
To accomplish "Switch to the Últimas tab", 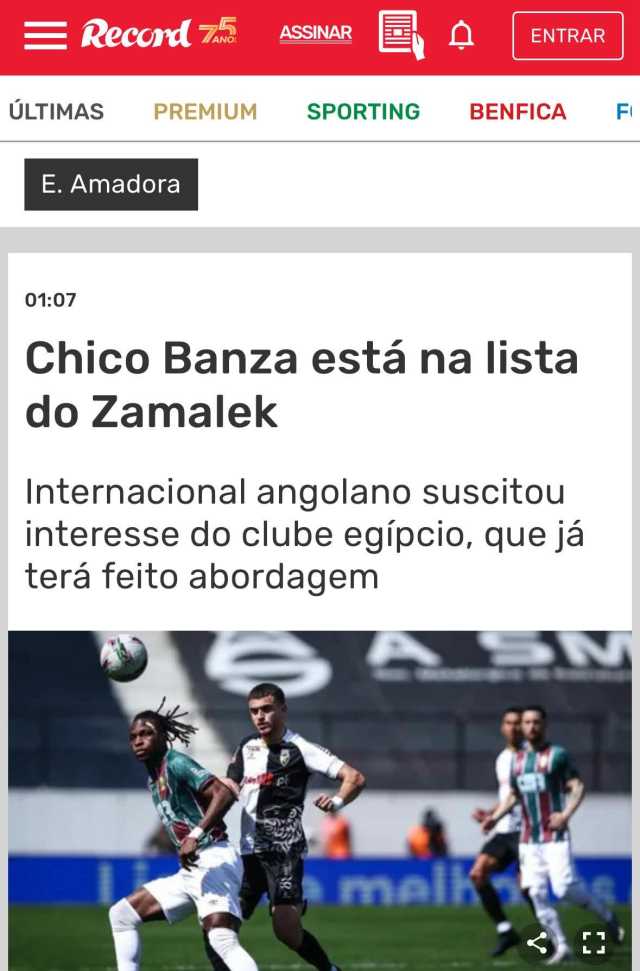I will [x=56, y=112].
